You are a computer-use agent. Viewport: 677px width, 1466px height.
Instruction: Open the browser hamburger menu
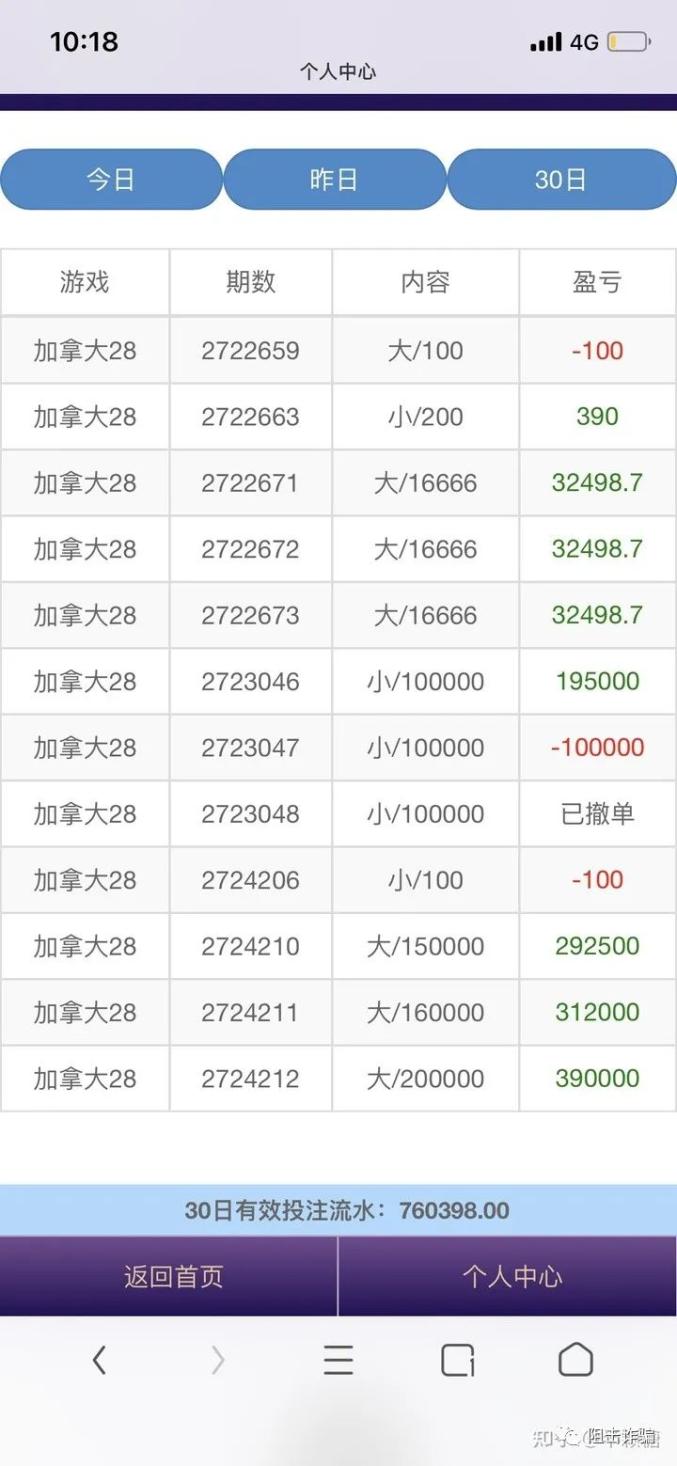pyautogui.click(x=338, y=1360)
